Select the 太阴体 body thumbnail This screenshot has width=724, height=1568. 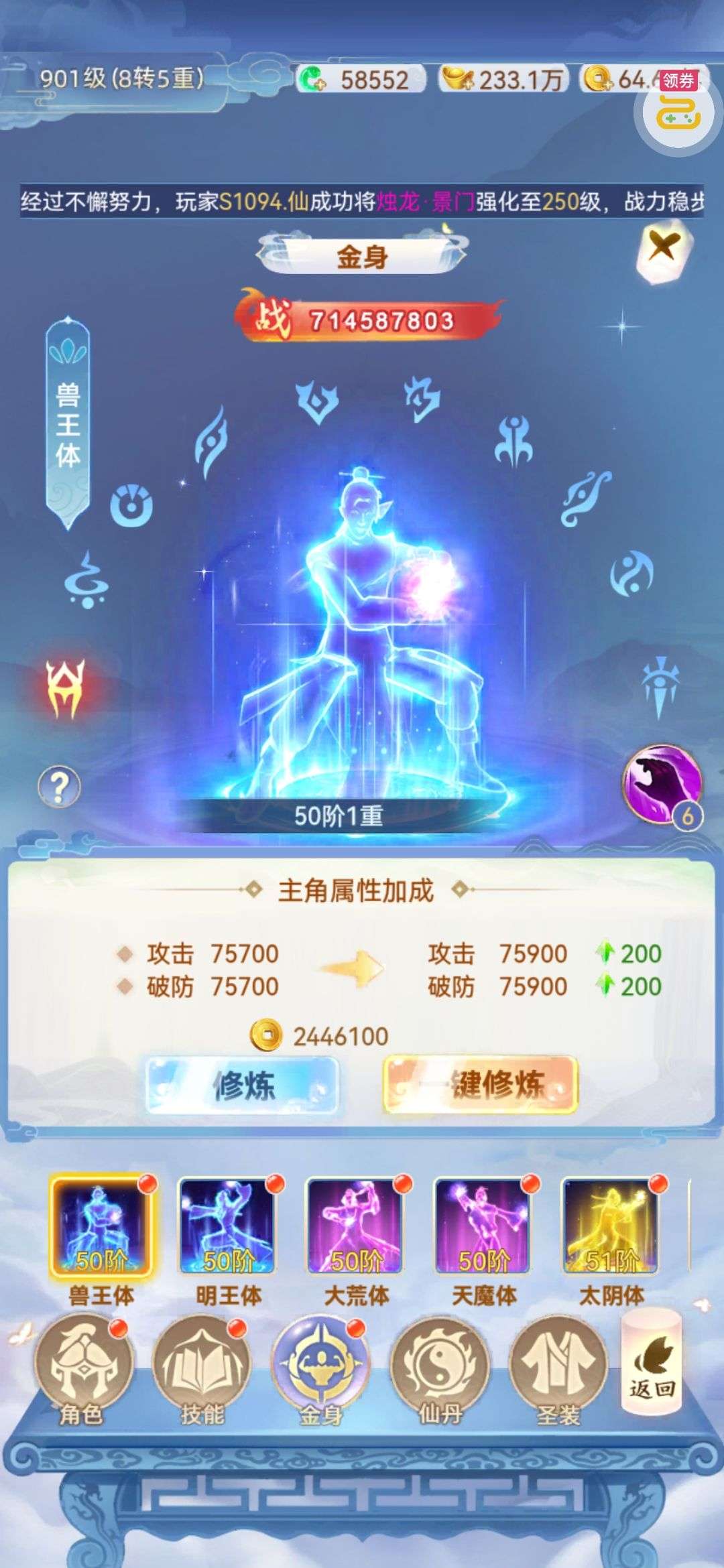pyautogui.click(x=611, y=1226)
